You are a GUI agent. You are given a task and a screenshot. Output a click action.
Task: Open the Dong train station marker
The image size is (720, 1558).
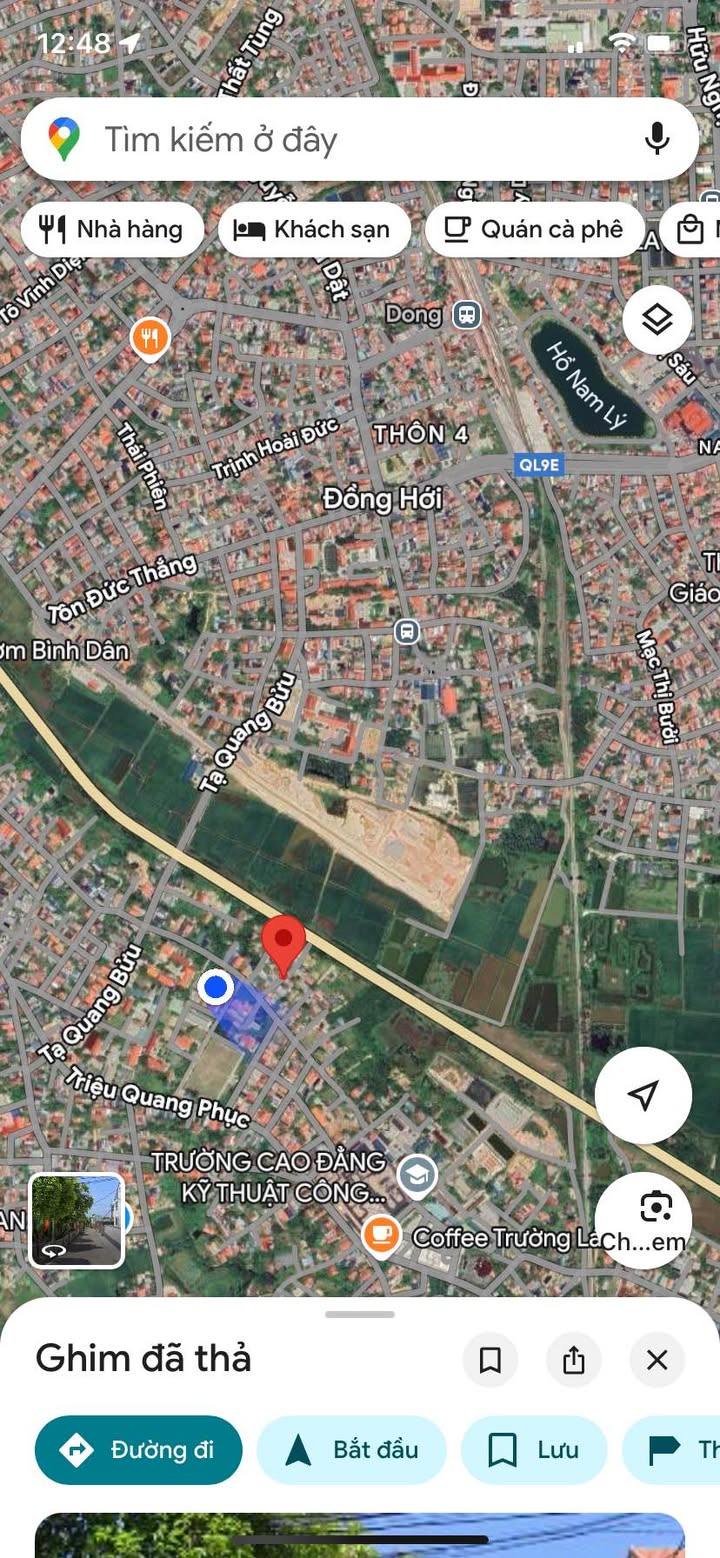466,315
